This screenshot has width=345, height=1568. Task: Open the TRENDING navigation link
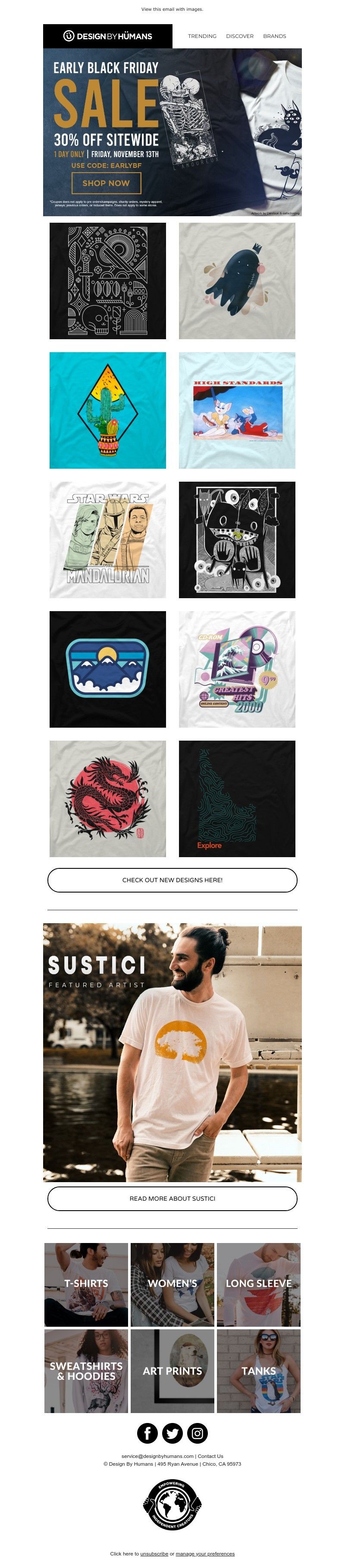[202, 36]
